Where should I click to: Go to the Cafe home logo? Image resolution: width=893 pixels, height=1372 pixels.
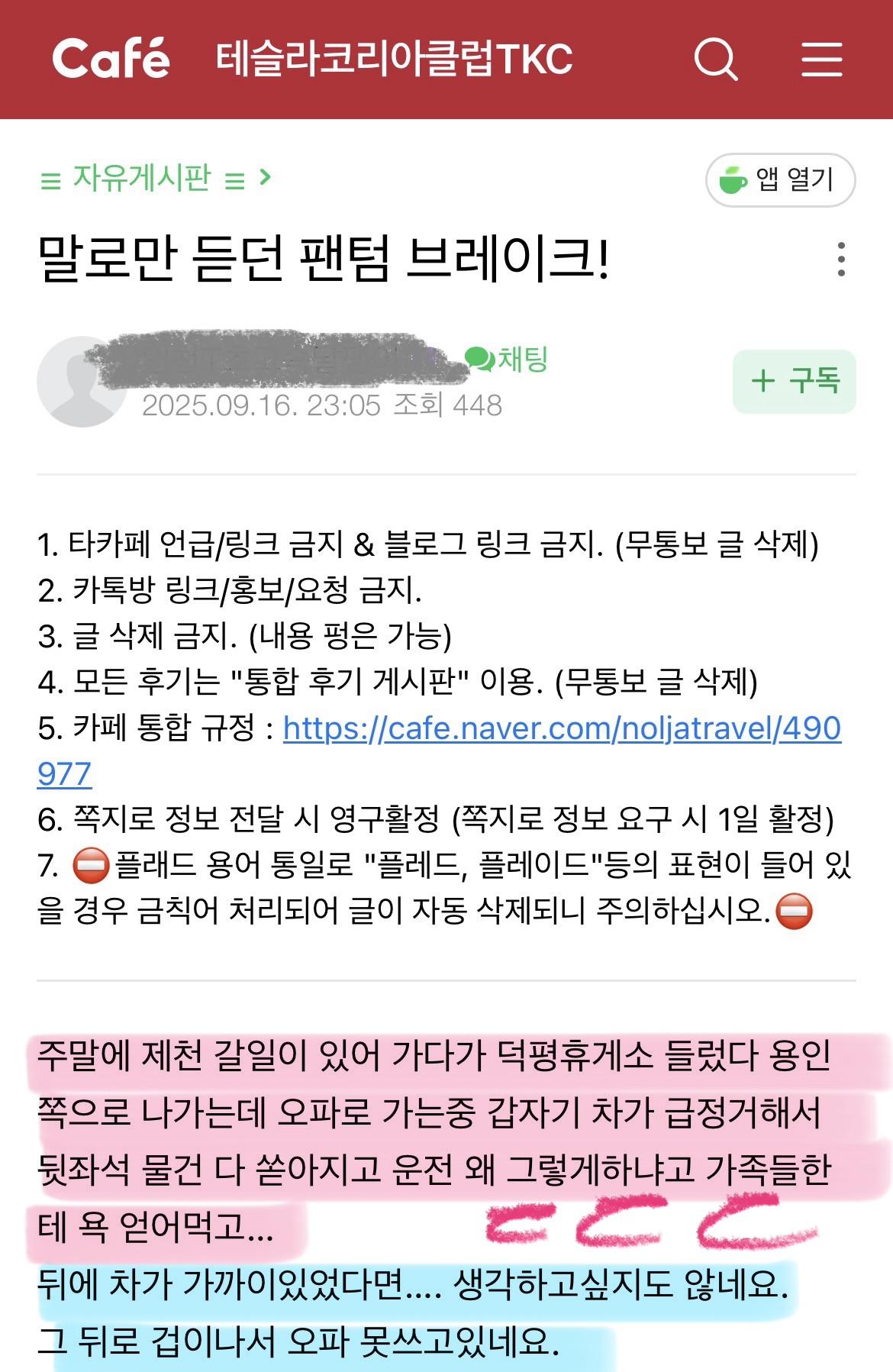tap(111, 59)
